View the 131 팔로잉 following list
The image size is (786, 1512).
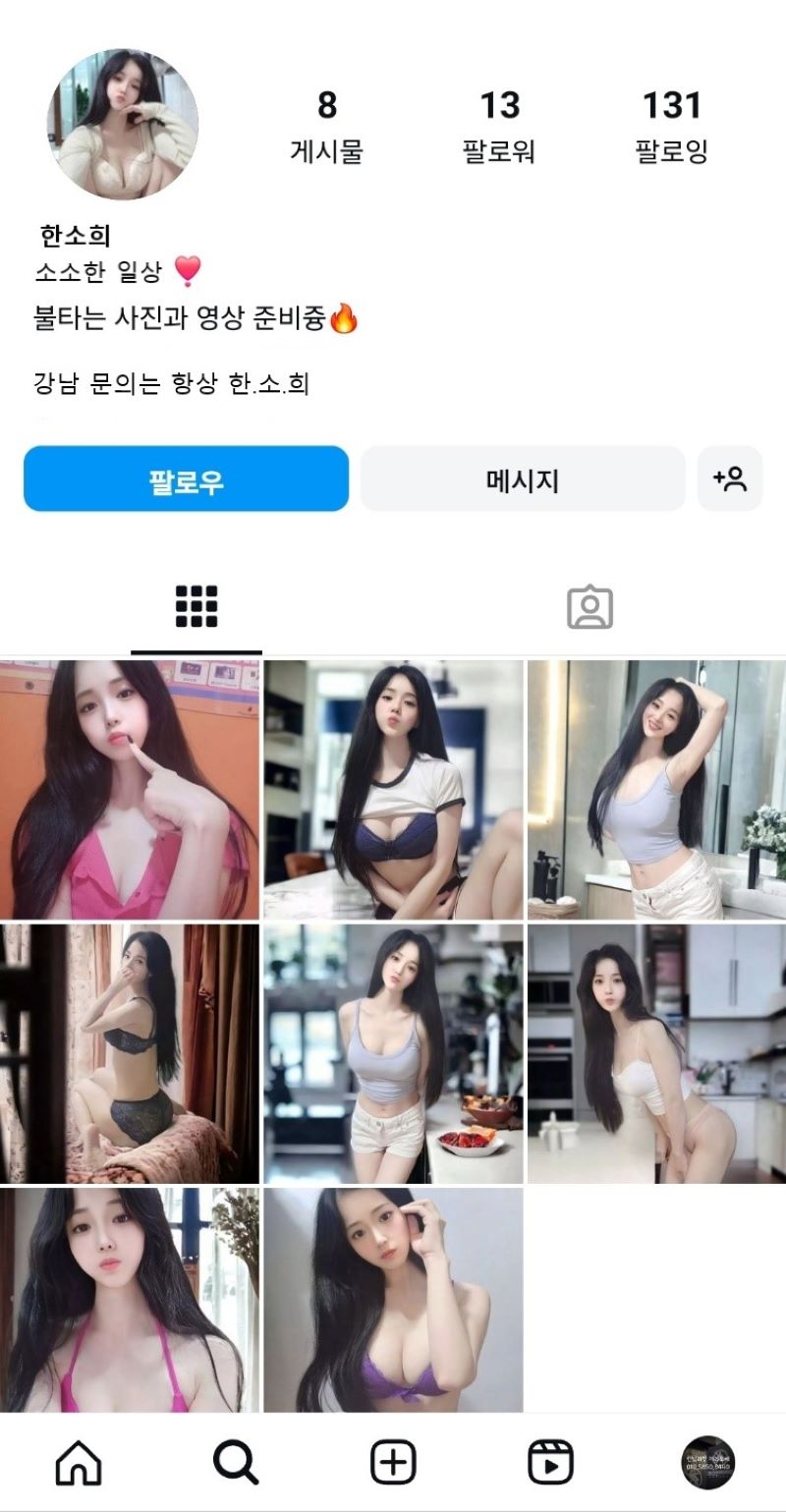673,122
